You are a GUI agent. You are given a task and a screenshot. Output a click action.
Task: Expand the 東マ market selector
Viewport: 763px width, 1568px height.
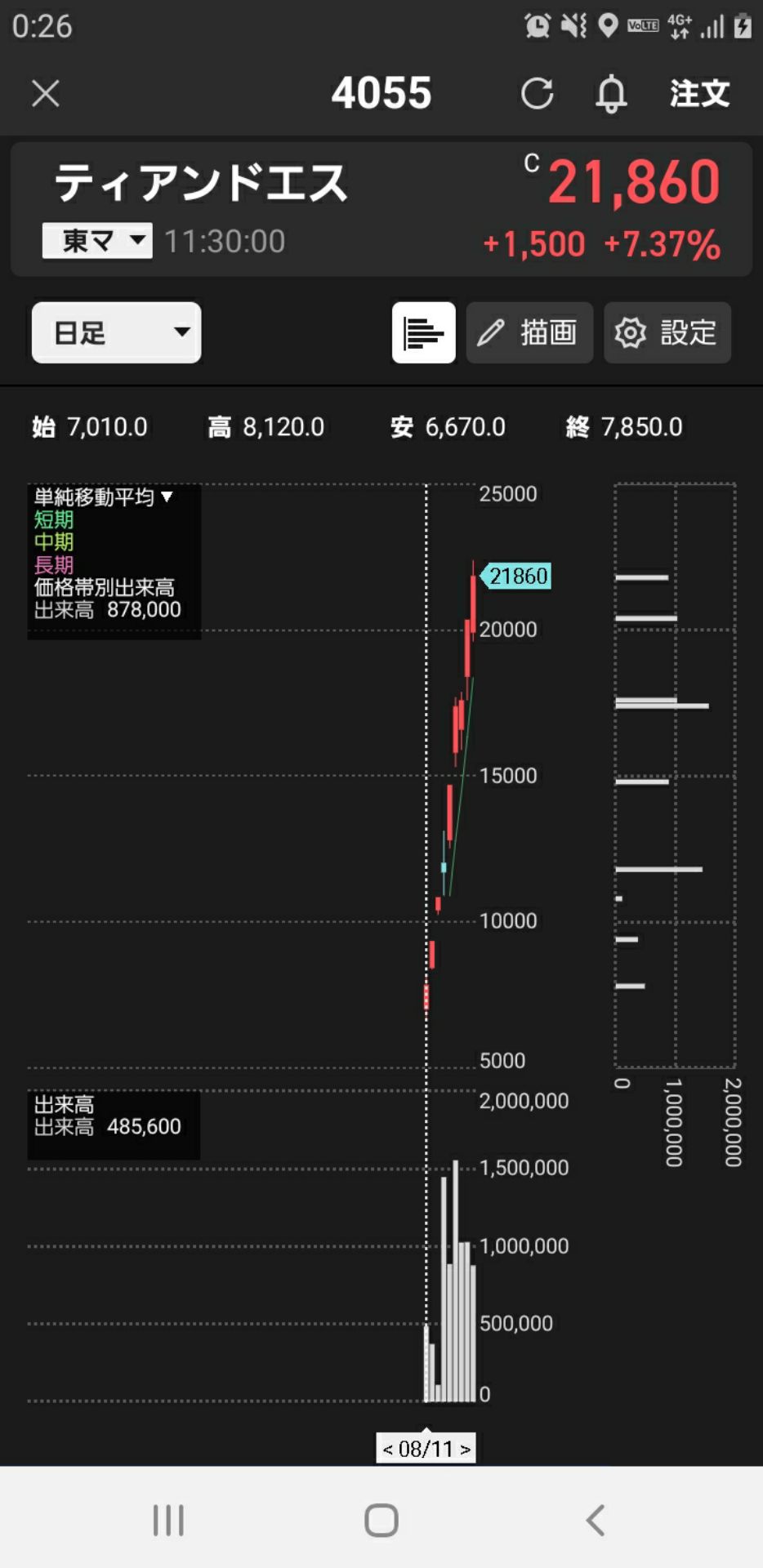point(96,240)
